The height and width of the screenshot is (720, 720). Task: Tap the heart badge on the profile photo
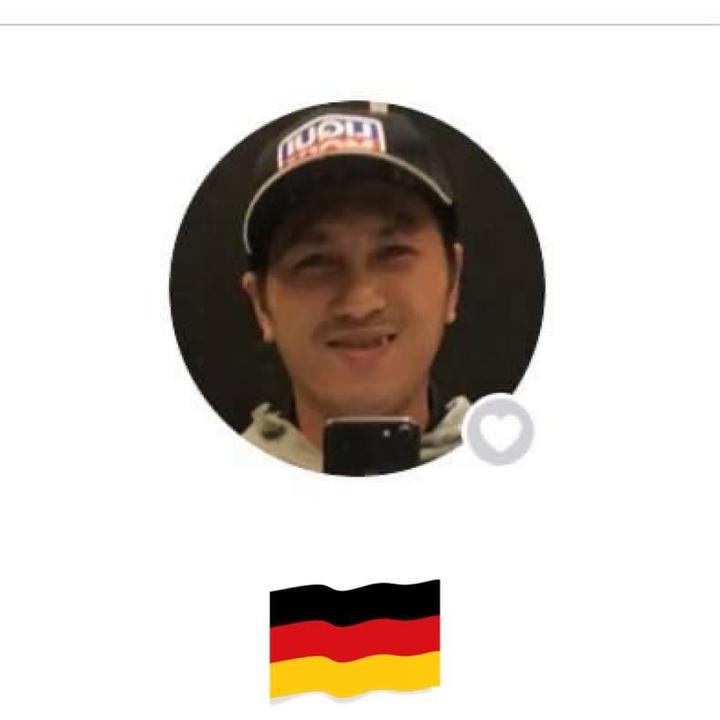tap(499, 431)
